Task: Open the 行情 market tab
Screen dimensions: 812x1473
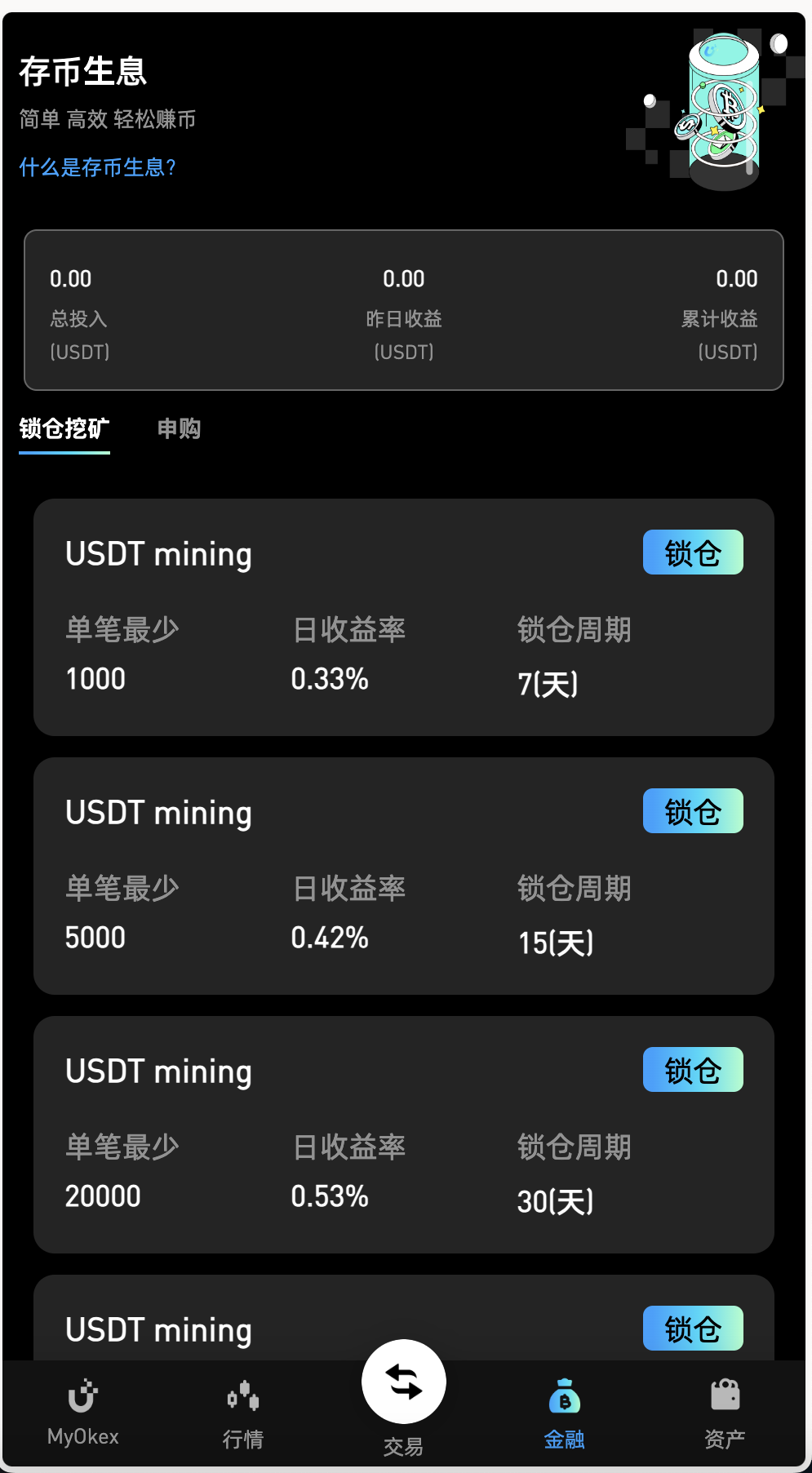Action: coord(243,1413)
